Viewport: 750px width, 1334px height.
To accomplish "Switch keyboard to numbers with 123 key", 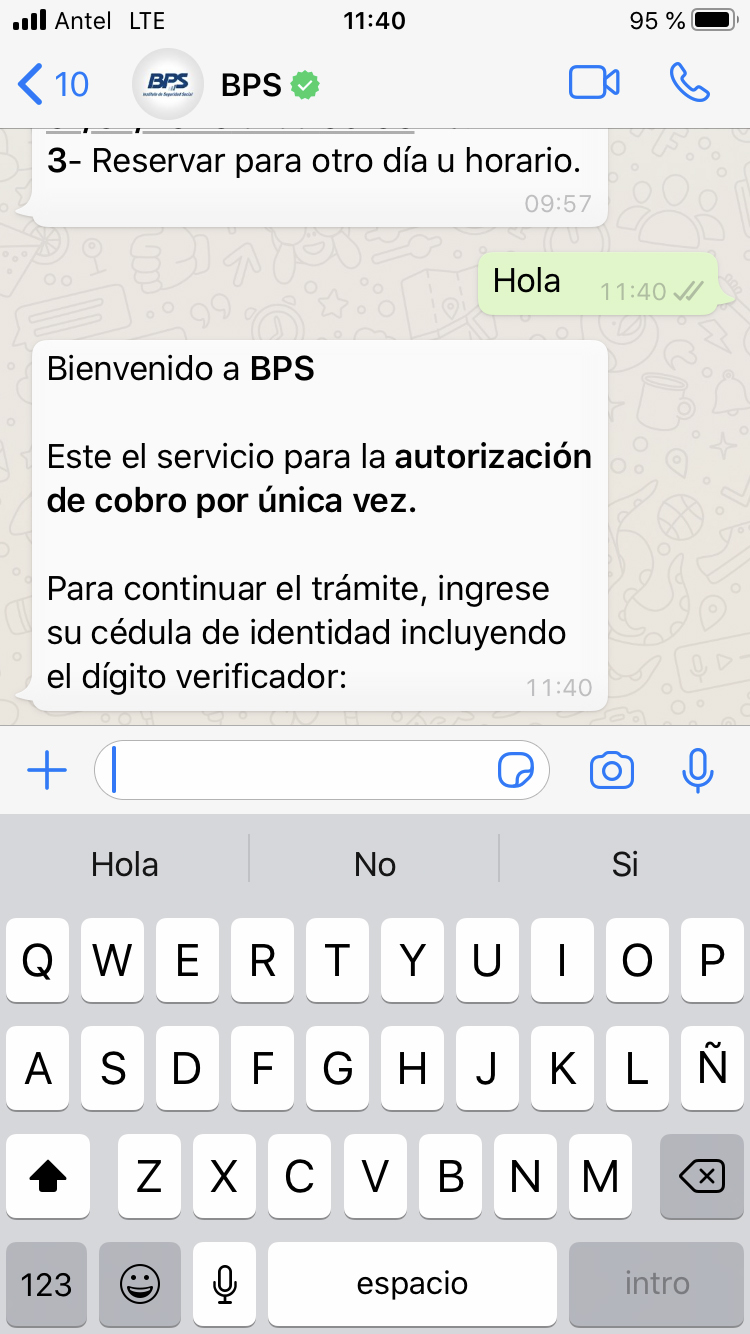I will pos(46,1284).
